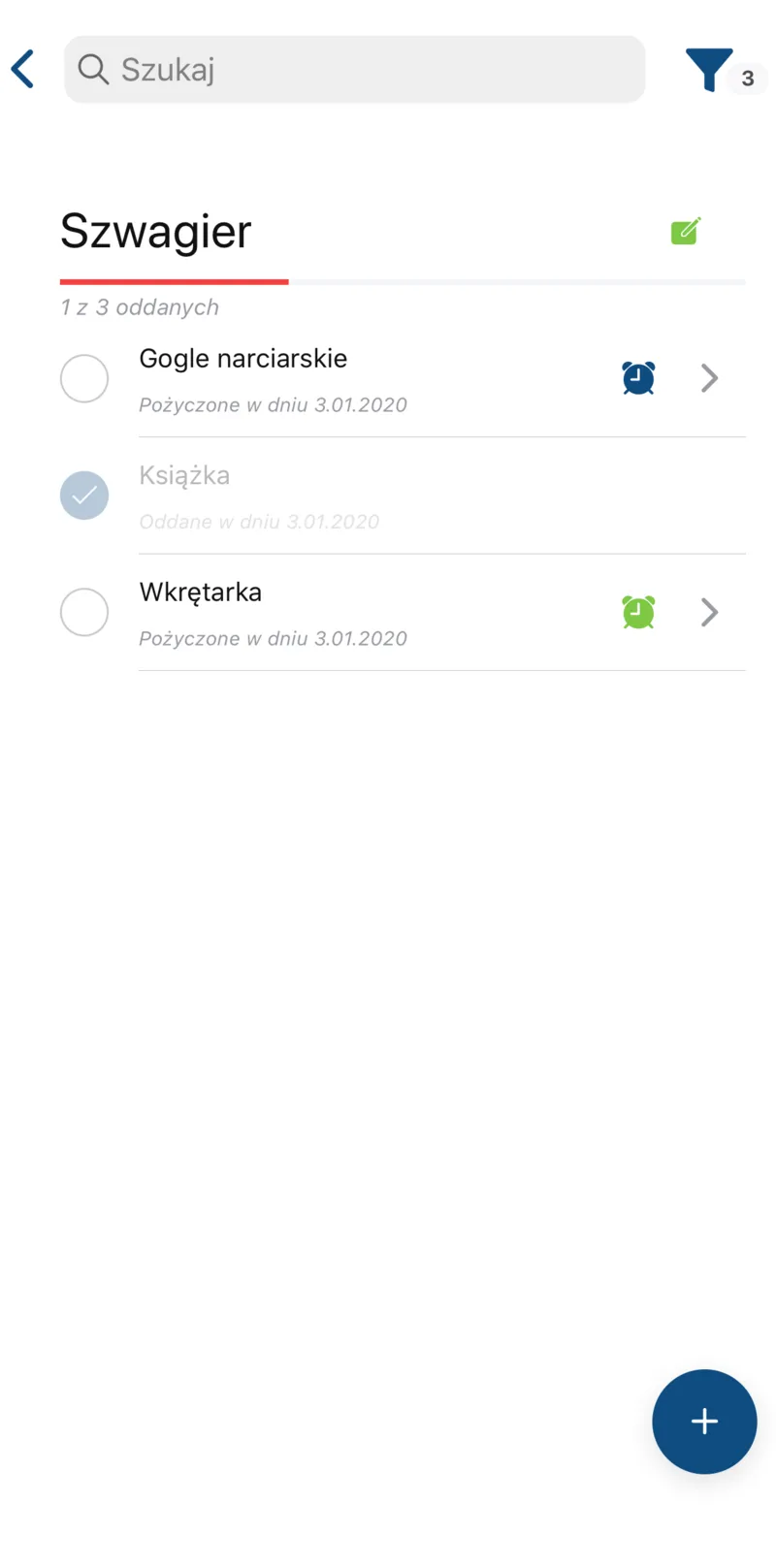Open the Wkrętarka reminder alarm
The width and height of the screenshot is (776, 1568).
[x=638, y=612]
